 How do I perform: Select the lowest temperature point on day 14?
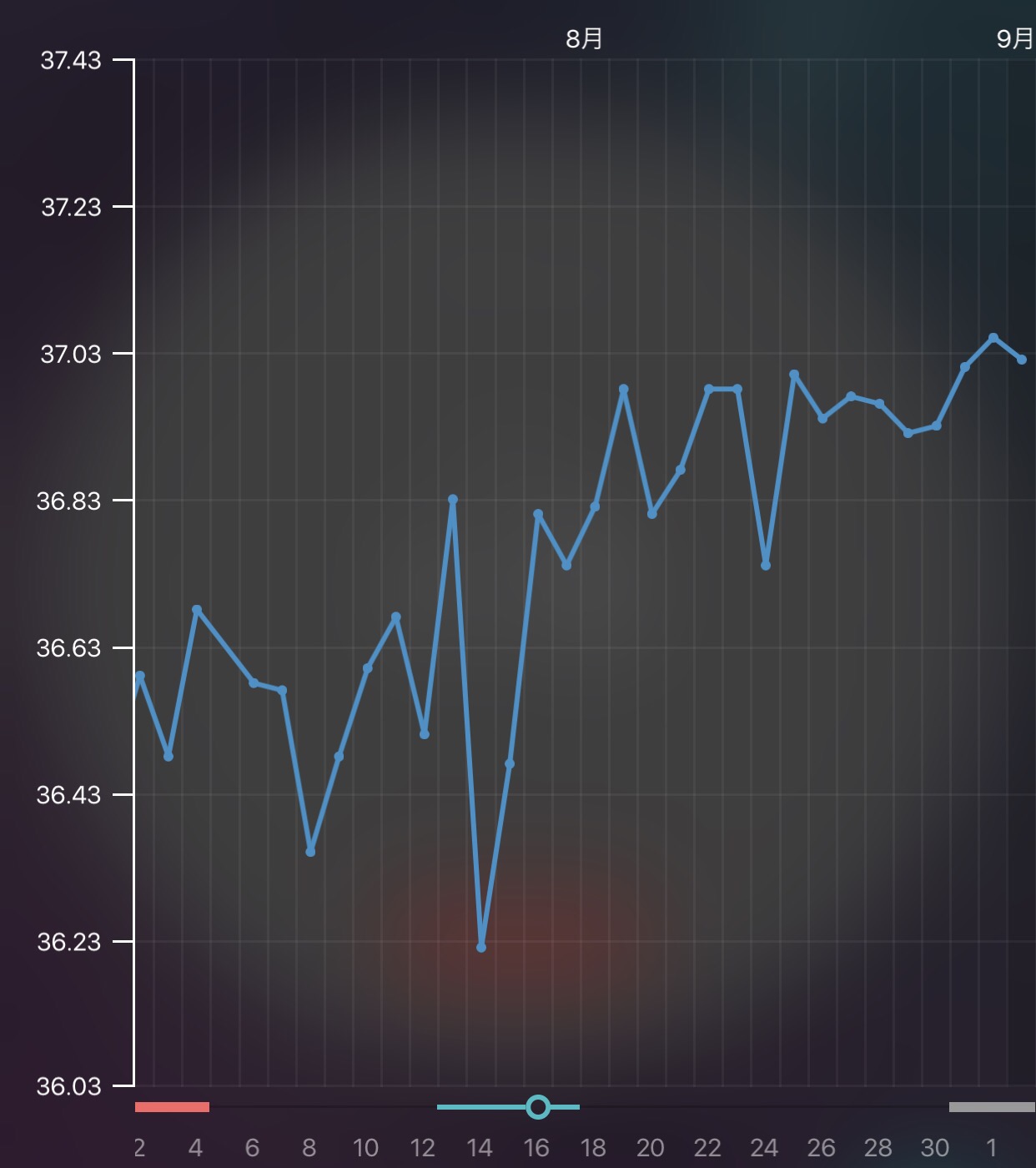tap(481, 947)
